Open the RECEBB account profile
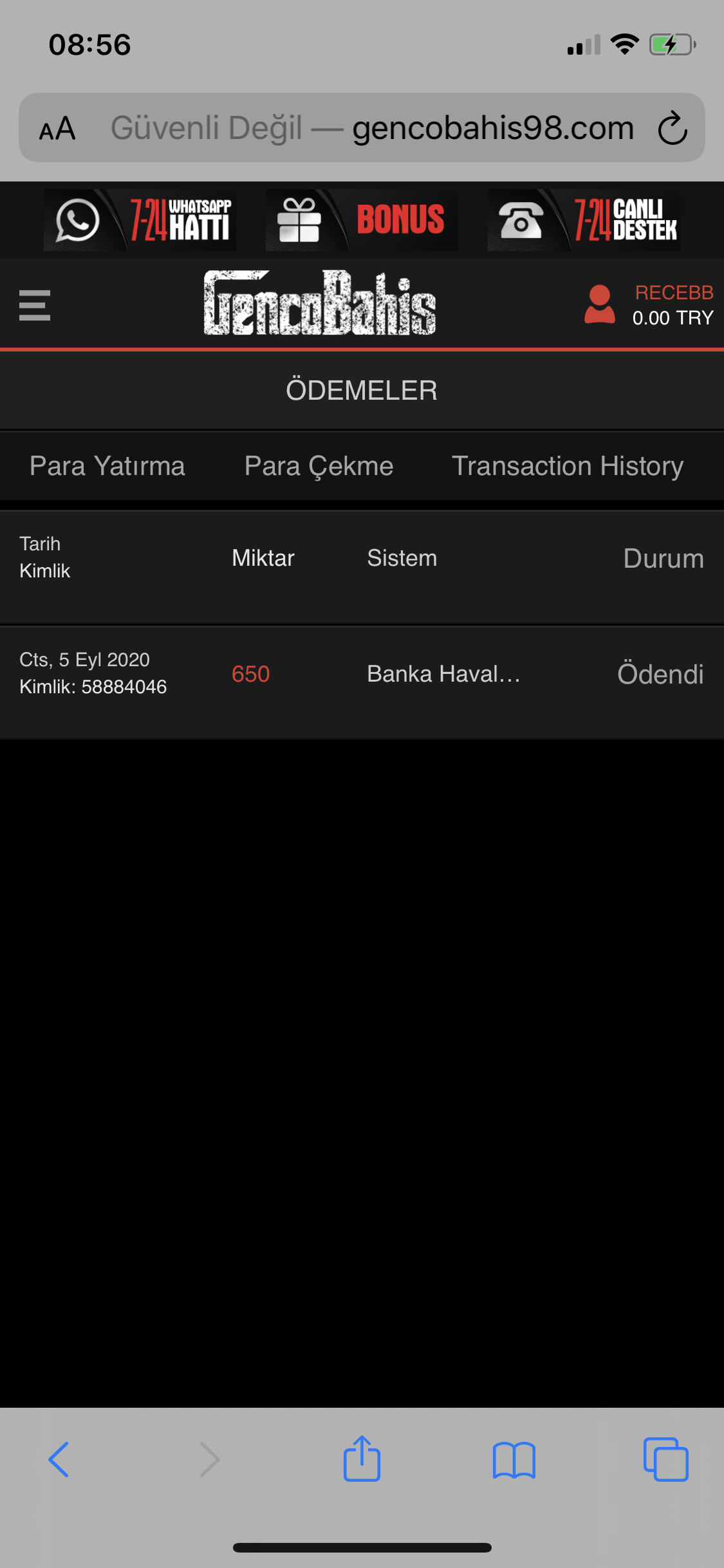 [x=649, y=305]
